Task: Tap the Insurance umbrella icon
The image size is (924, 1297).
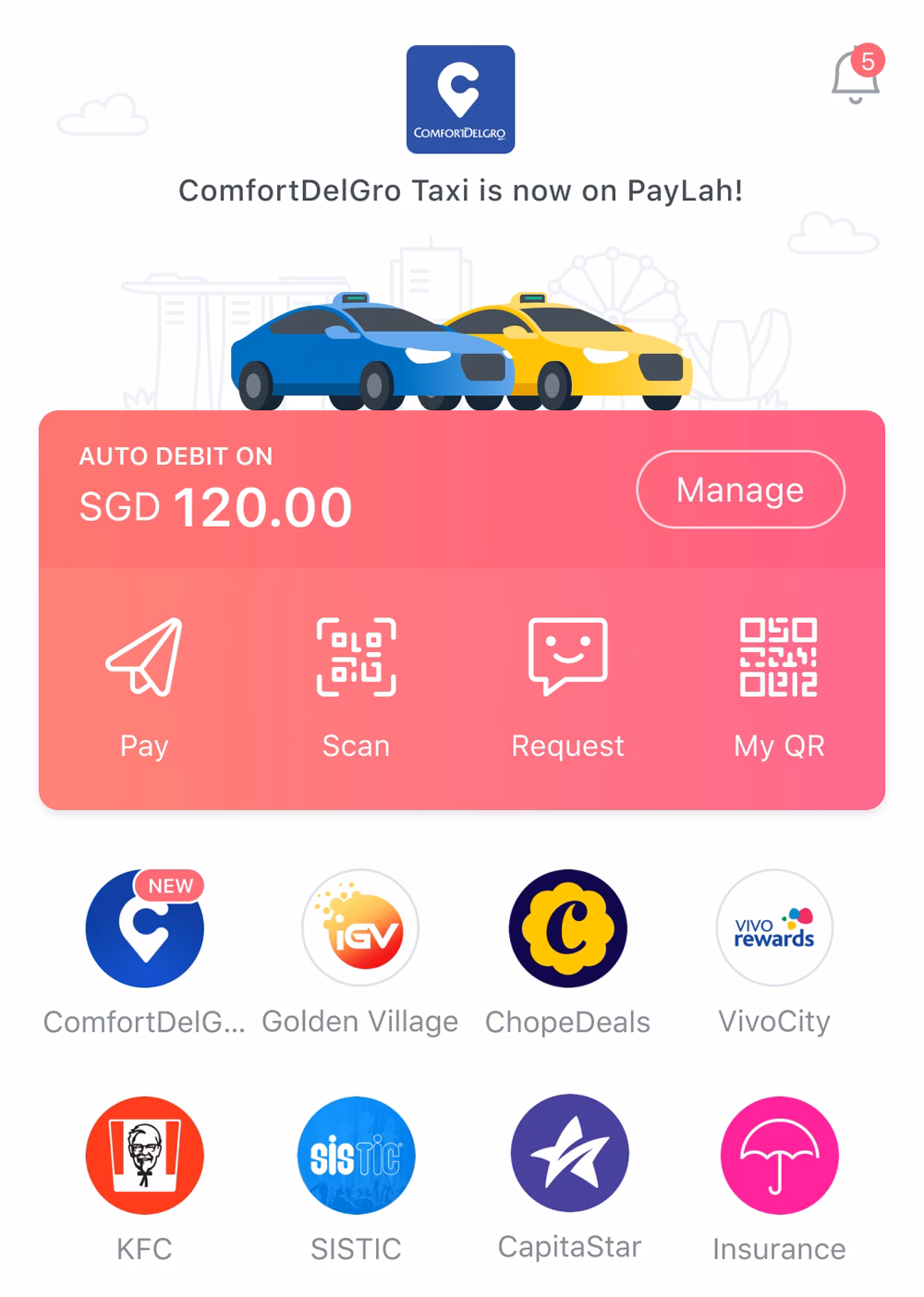Action: click(x=779, y=1156)
